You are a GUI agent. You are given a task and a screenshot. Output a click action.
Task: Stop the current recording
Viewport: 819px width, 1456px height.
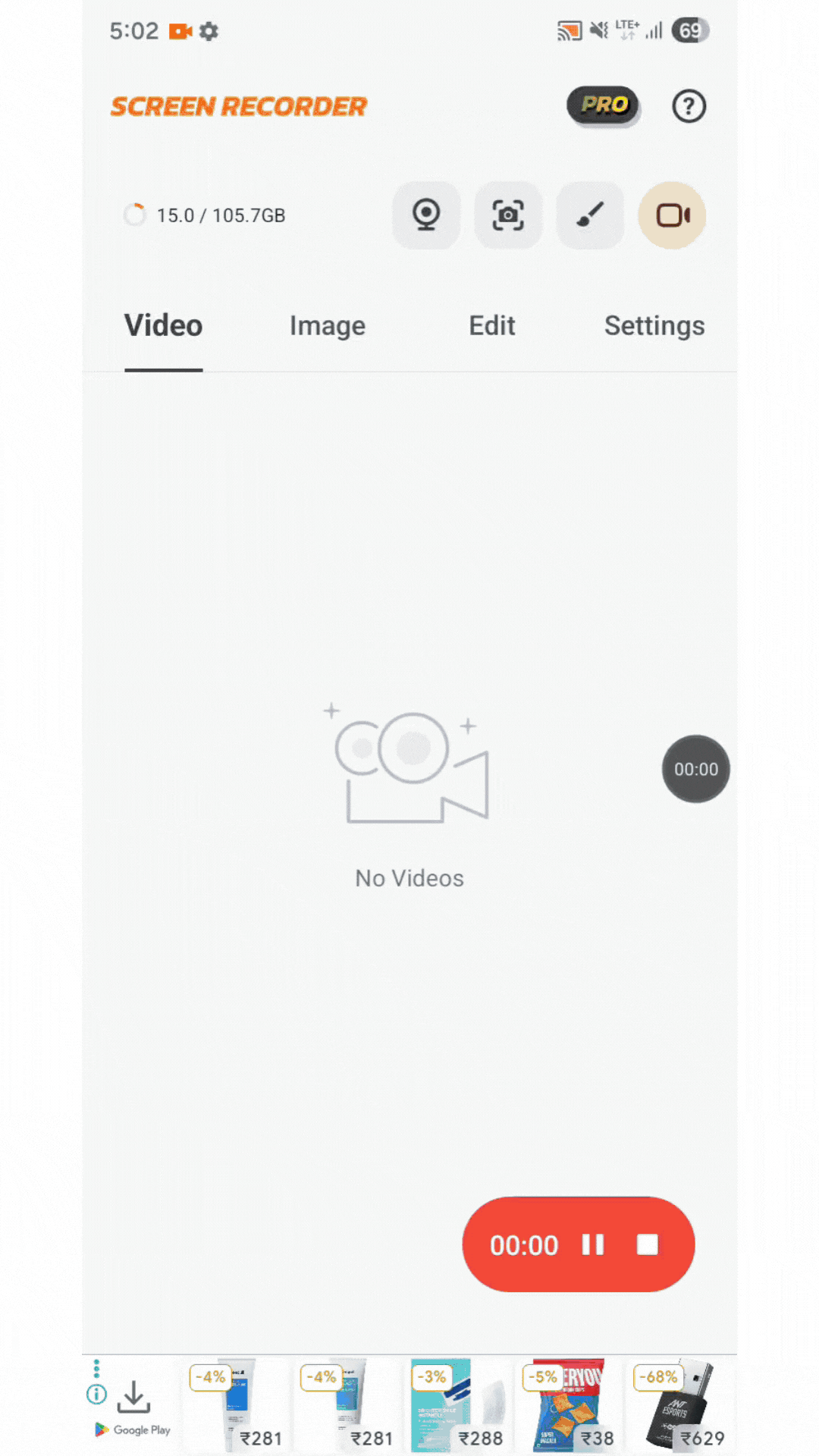pos(647,1244)
